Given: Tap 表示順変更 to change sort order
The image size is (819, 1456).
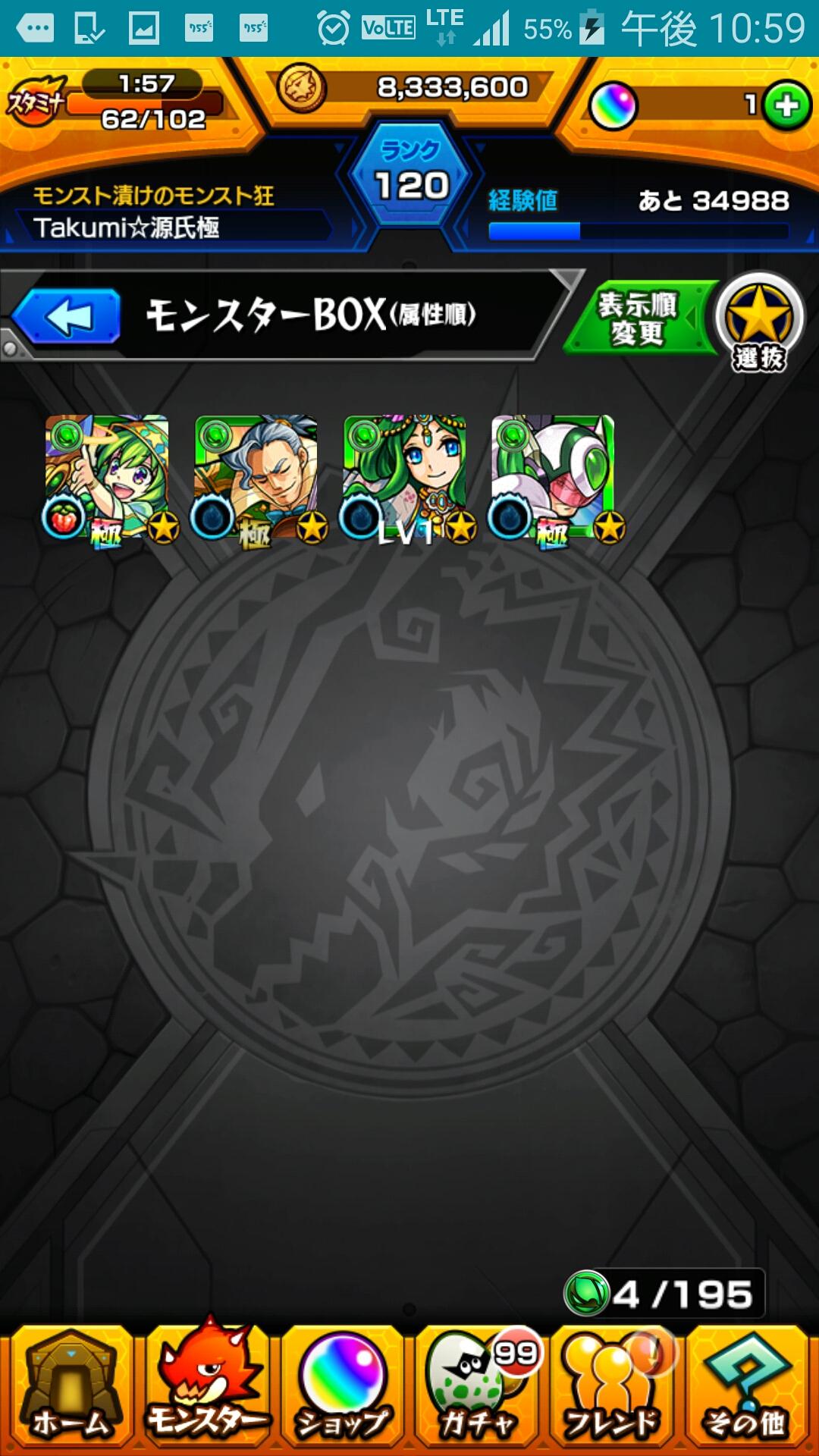Looking at the screenshot, I should (x=638, y=318).
